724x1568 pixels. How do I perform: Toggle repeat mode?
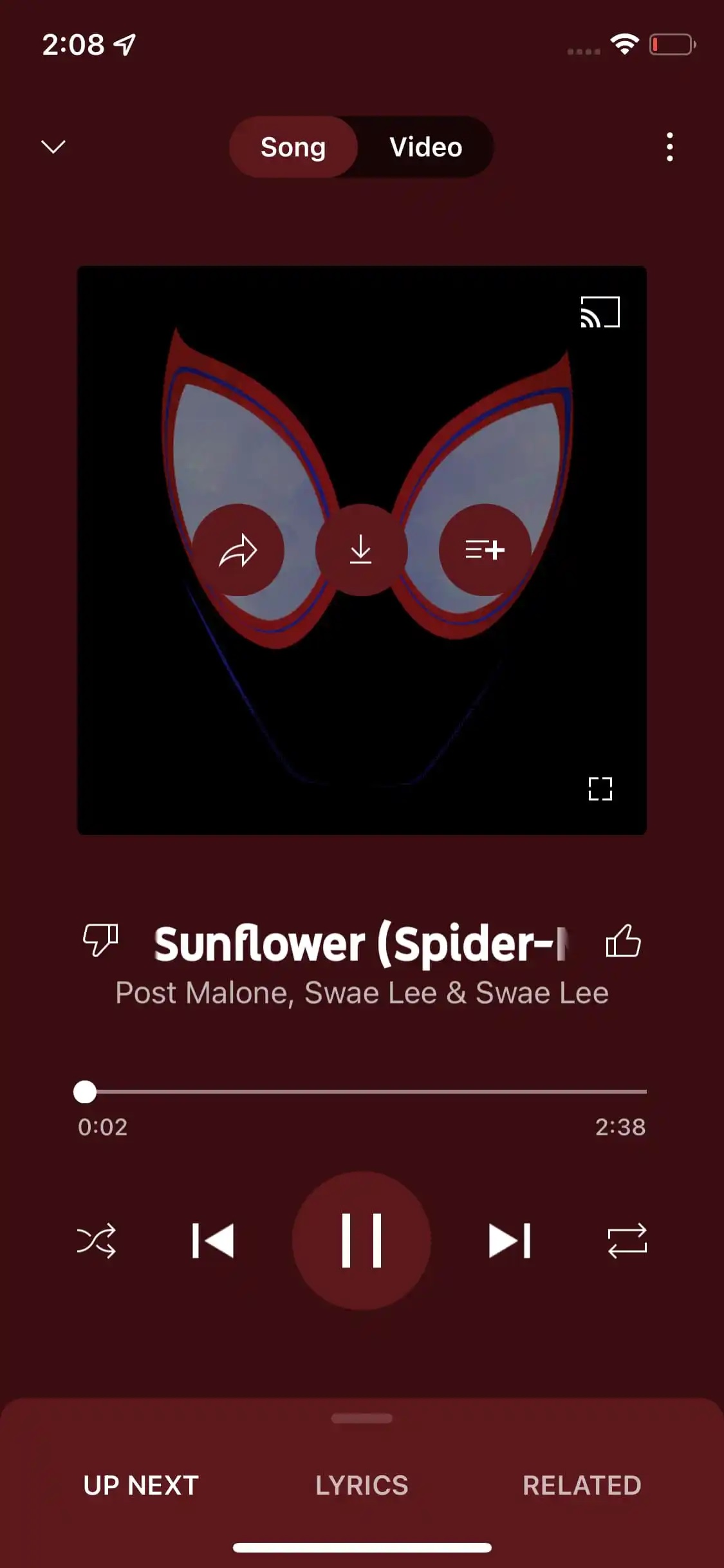pyautogui.click(x=627, y=1240)
